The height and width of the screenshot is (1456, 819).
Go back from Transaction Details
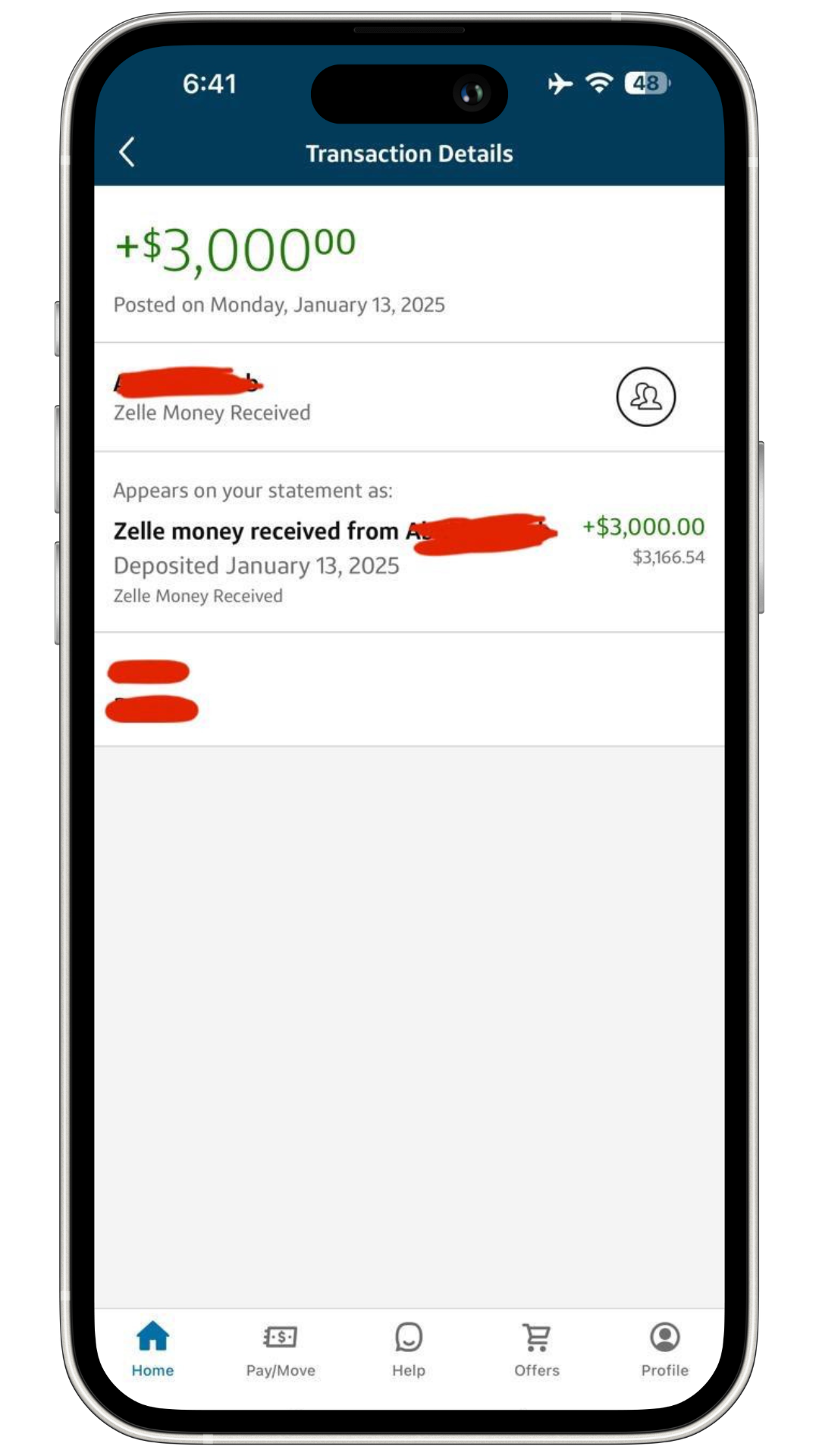127,152
